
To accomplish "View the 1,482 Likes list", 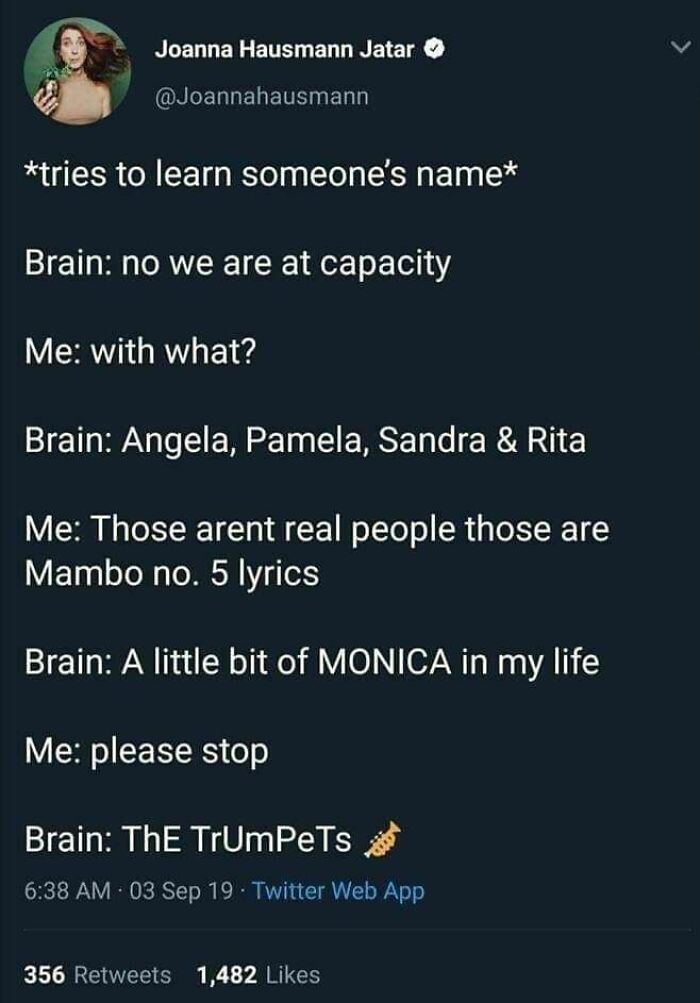I will pos(259,975).
